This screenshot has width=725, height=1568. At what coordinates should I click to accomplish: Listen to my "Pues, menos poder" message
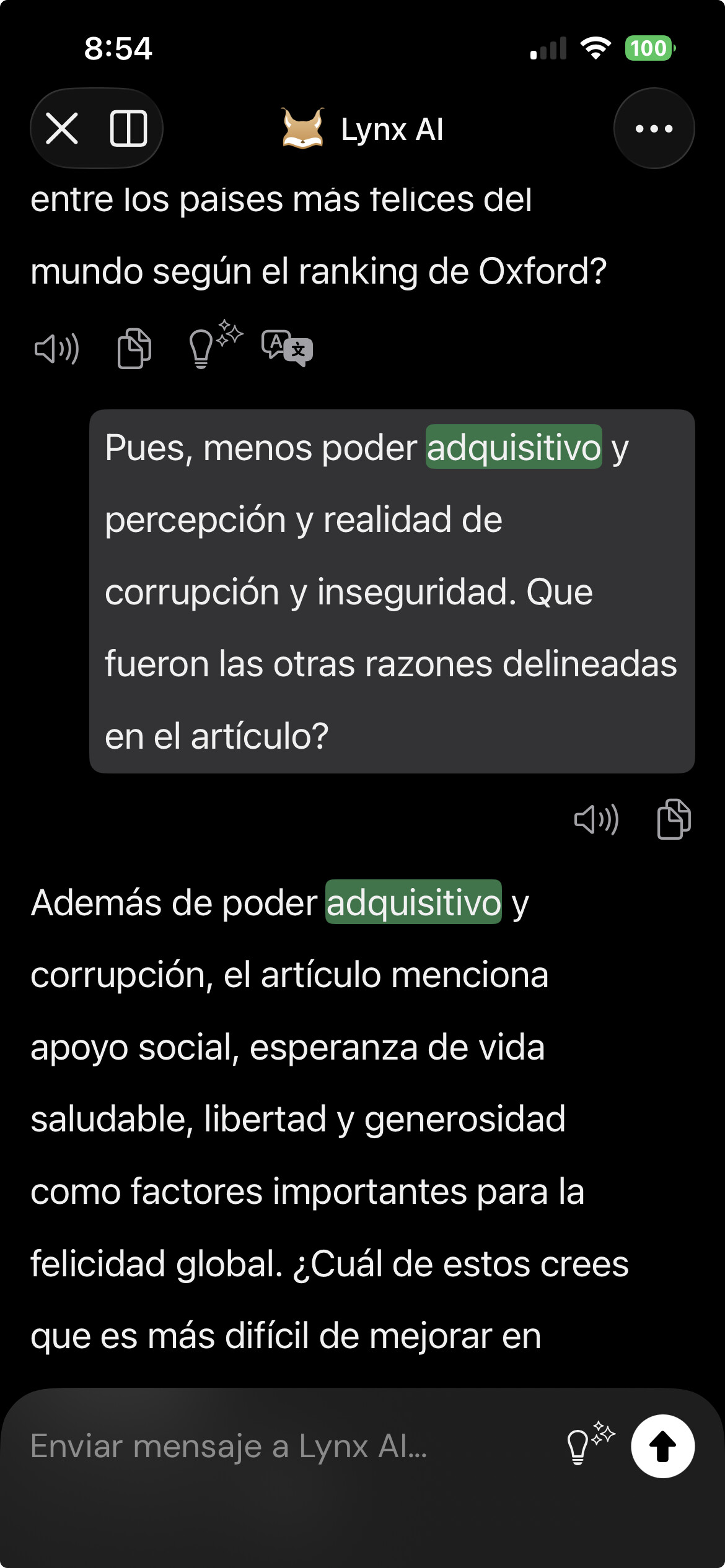tap(596, 820)
